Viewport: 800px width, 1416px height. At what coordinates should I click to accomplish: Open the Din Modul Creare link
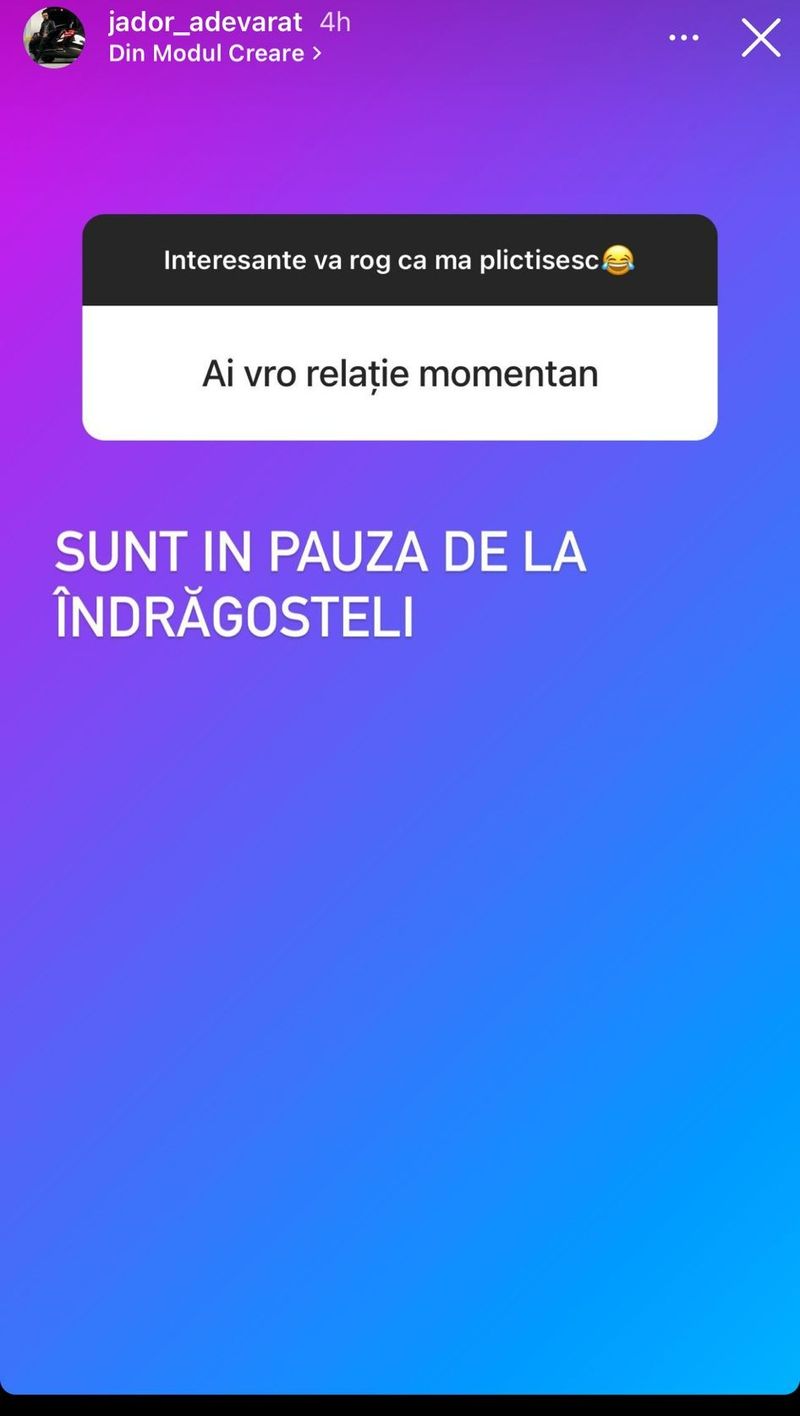coord(214,53)
